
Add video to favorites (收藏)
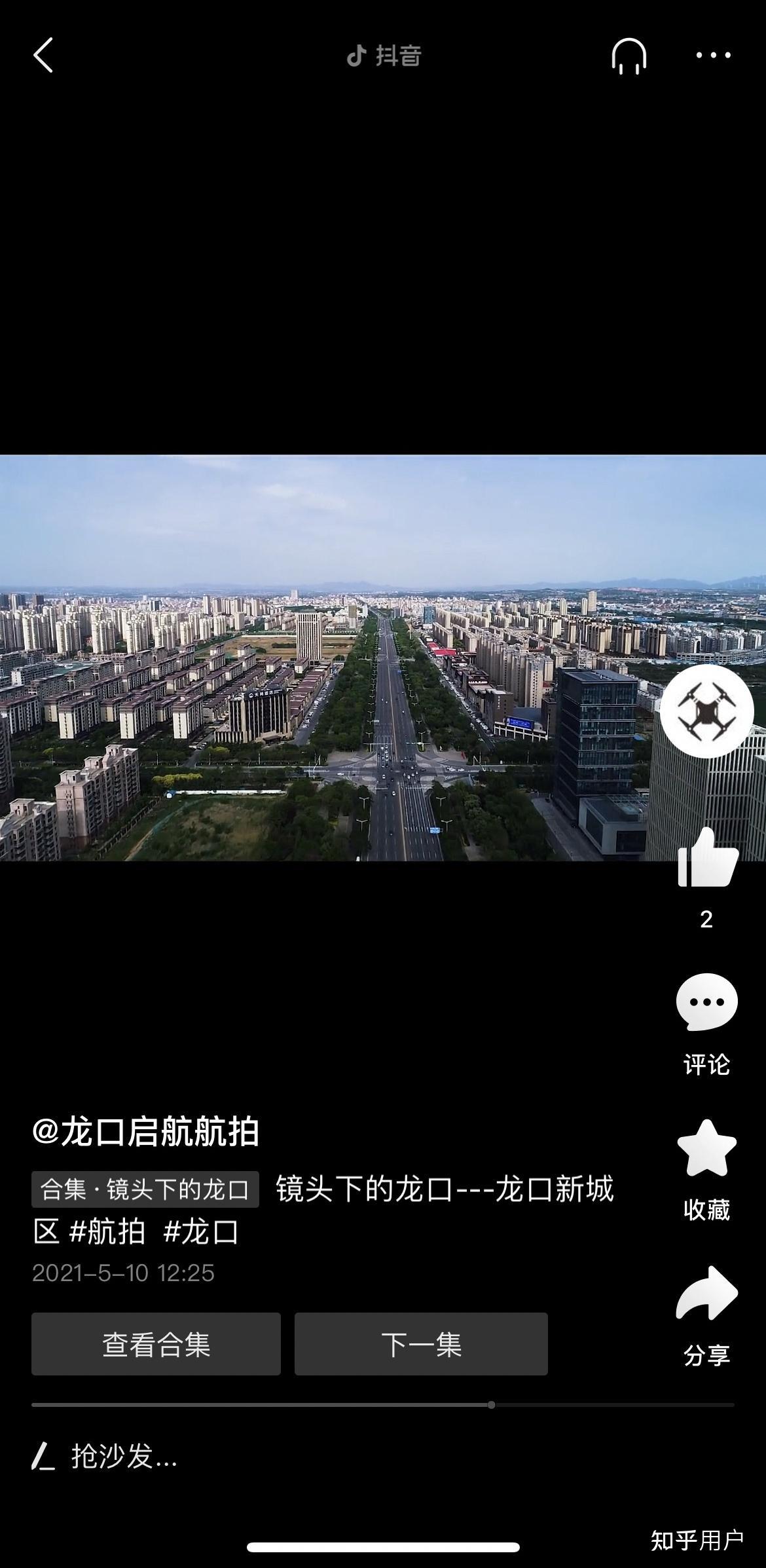(706, 1149)
